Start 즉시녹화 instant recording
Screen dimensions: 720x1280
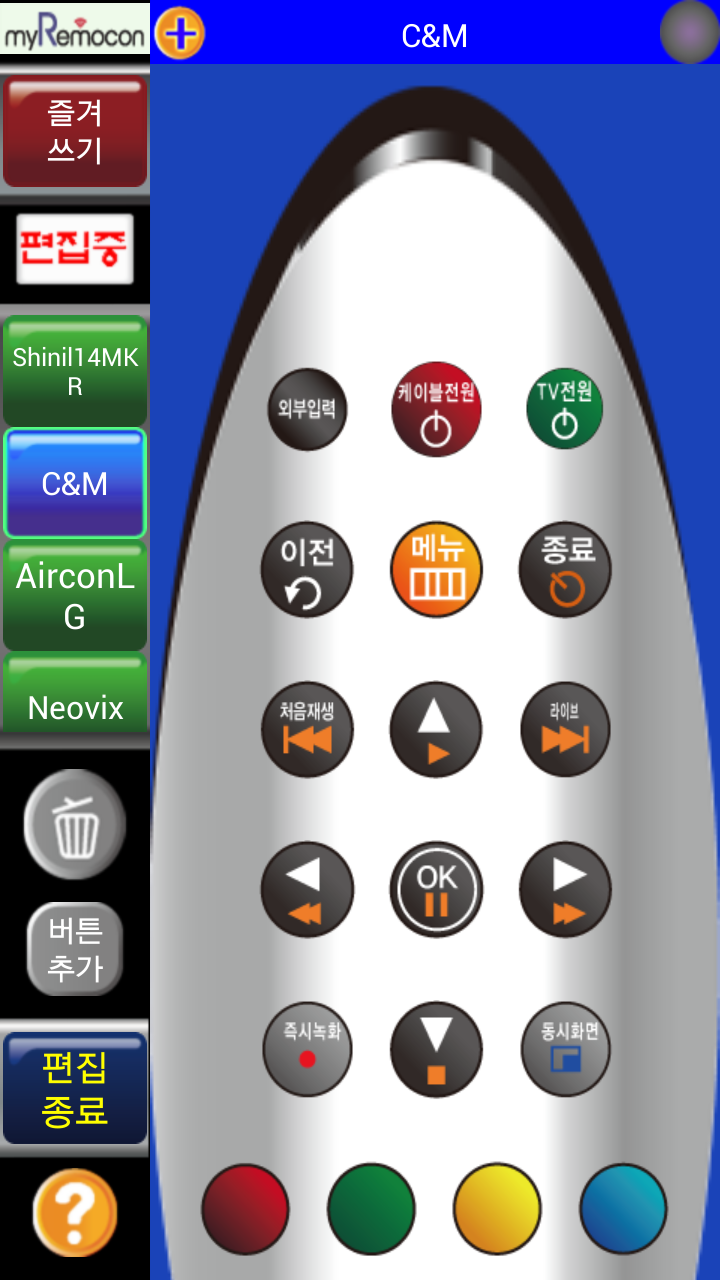307,1048
